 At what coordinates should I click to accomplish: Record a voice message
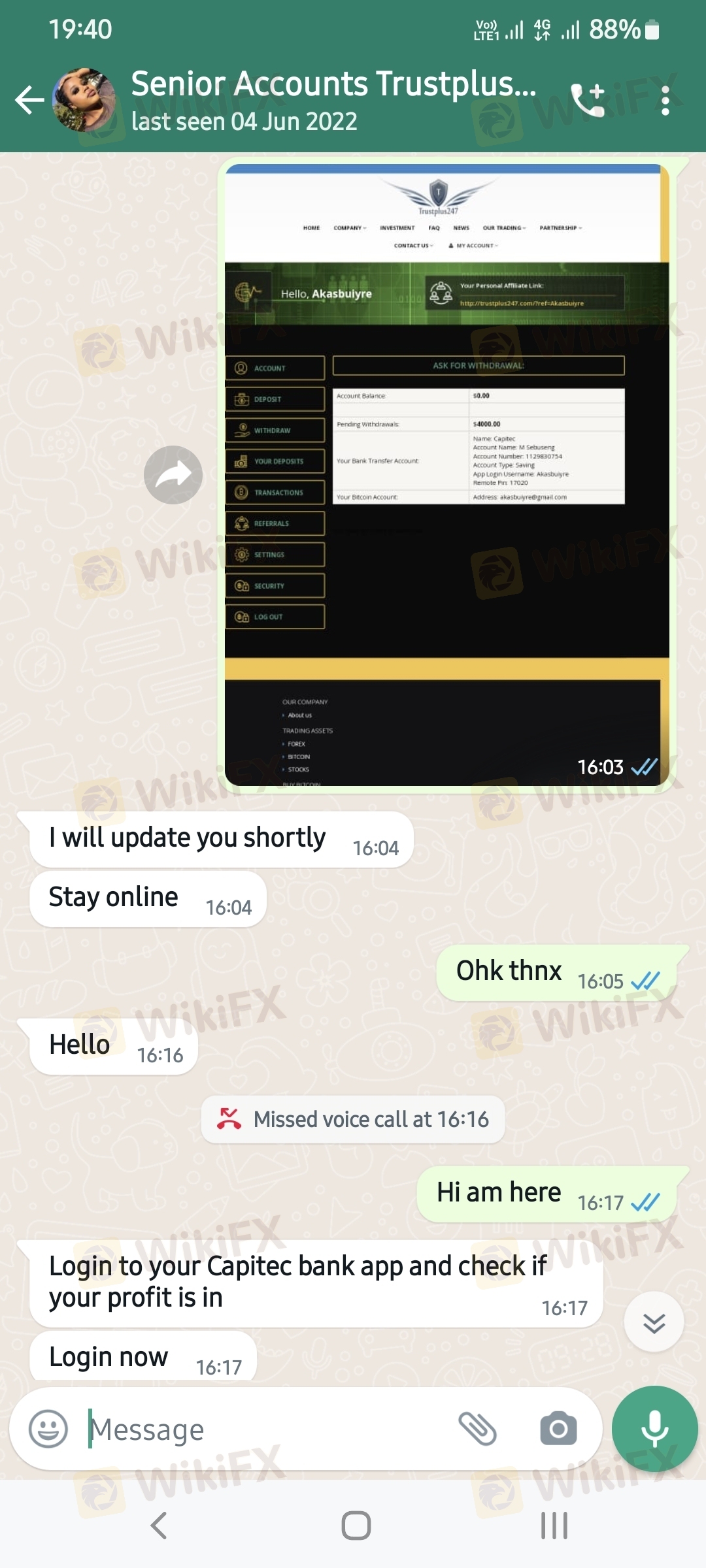click(x=654, y=1429)
